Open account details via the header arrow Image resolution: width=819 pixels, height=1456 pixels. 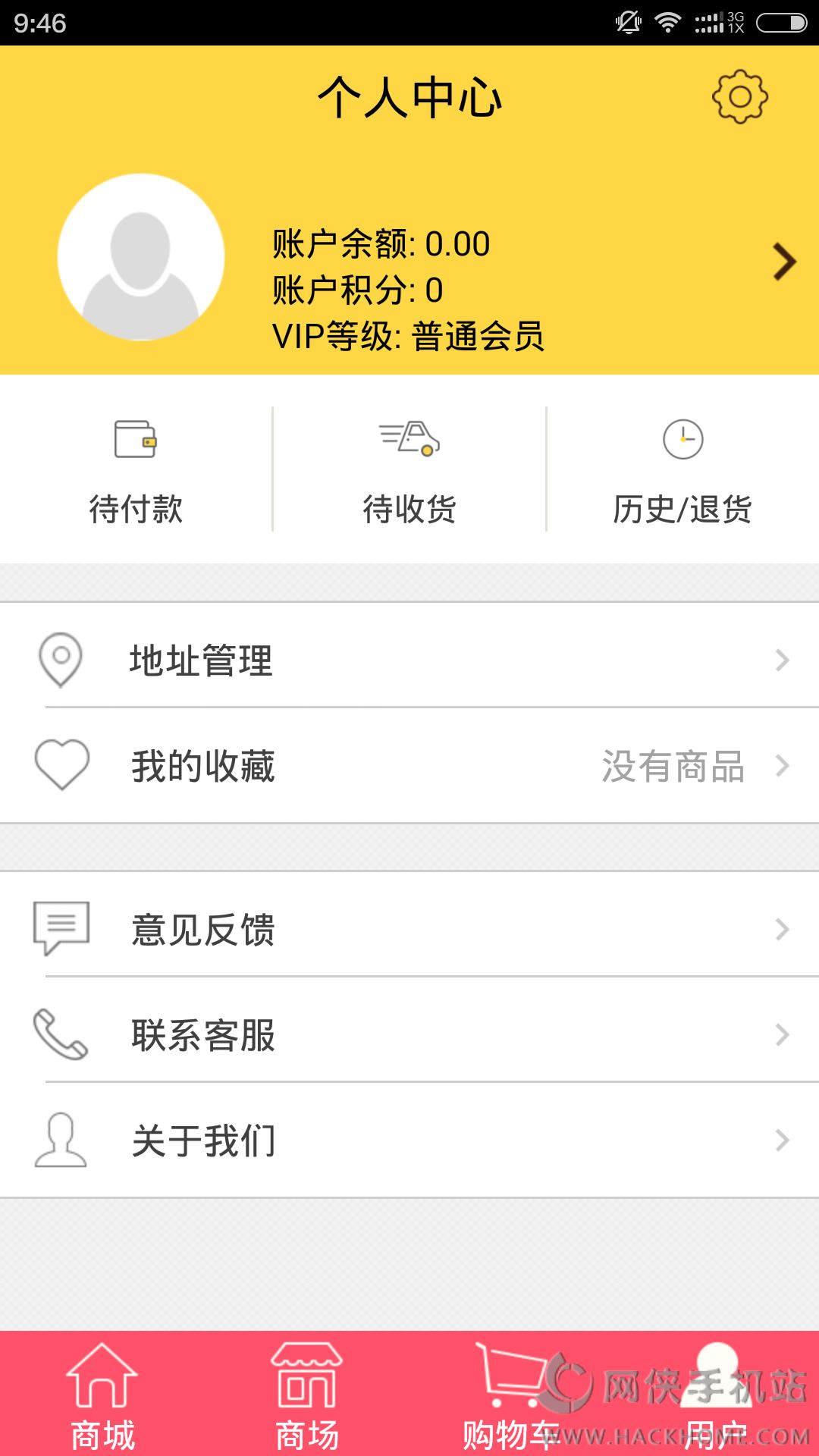784,262
